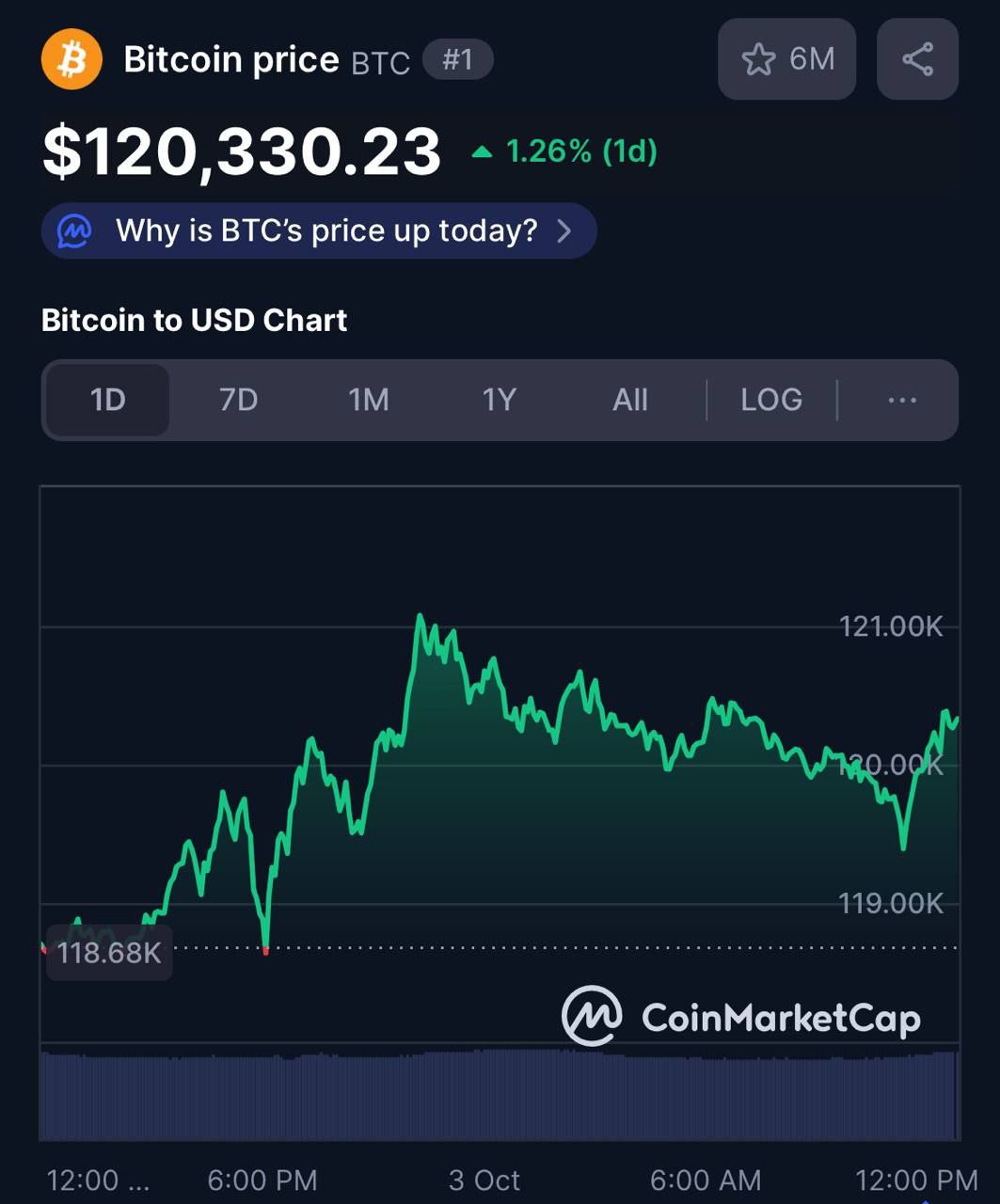This screenshot has height=1204, width=1000.
Task: Switch chart to 1M range
Action: pyautogui.click(x=369, y=400)
